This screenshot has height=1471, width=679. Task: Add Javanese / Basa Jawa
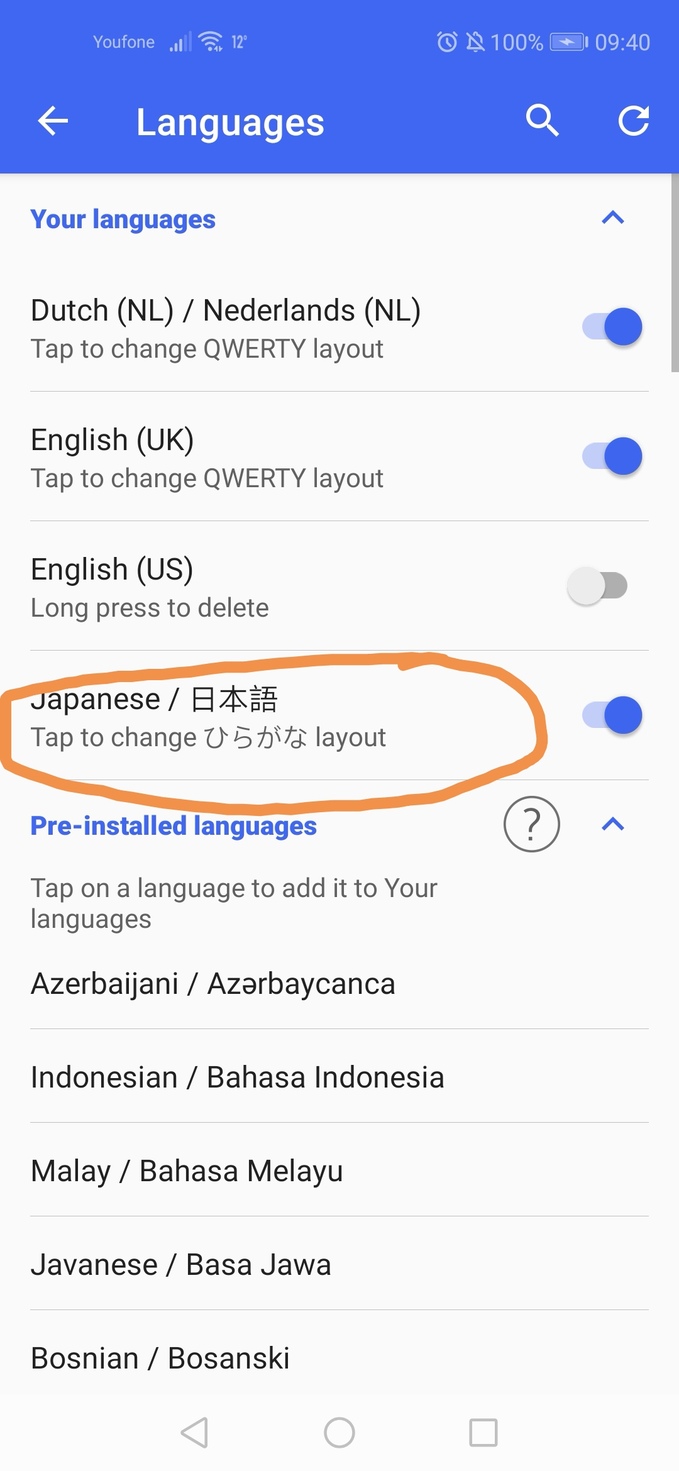[x=181, y=1265]
